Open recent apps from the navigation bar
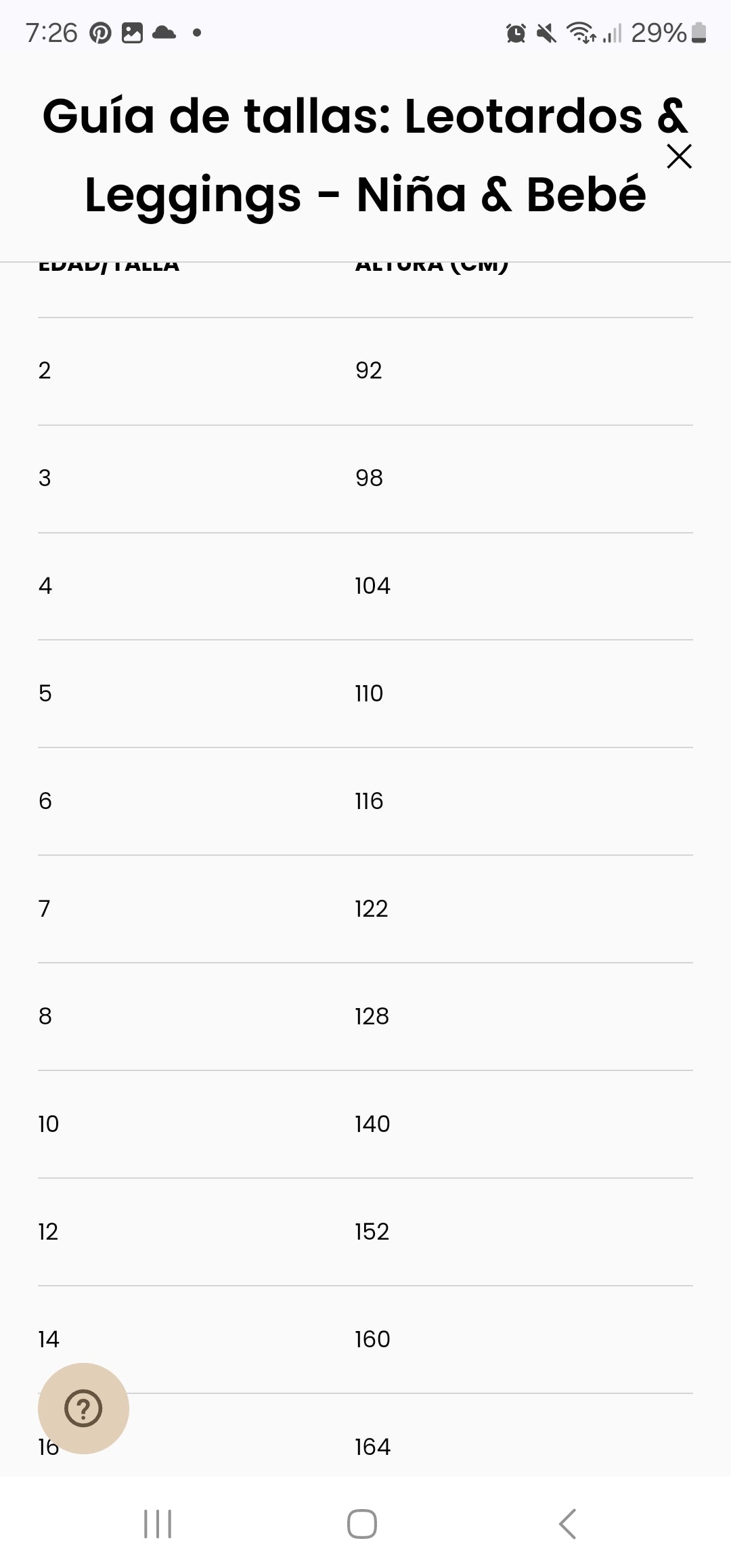This screenshot has height=1568, width=731. click(x=158, y=1523)
